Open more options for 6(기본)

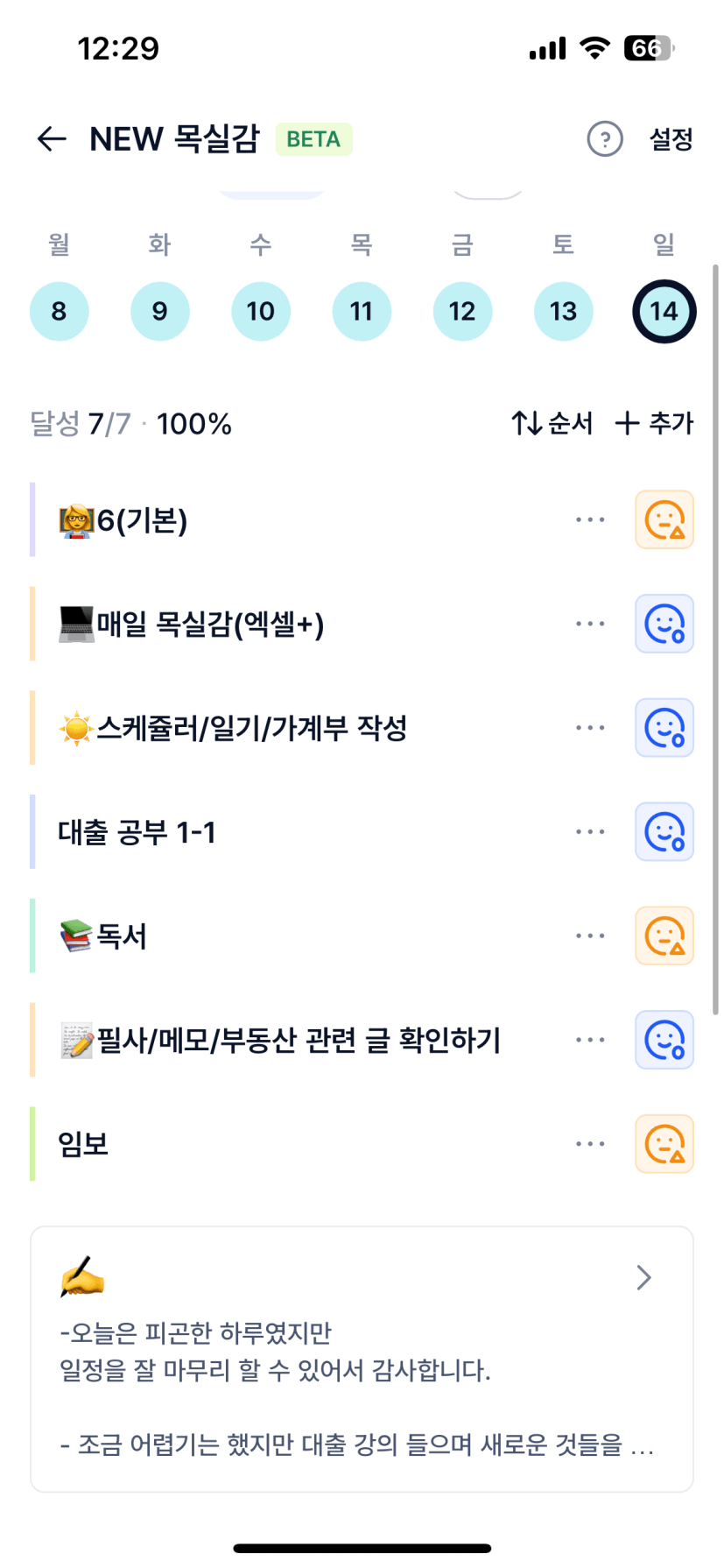pos(590,520)
